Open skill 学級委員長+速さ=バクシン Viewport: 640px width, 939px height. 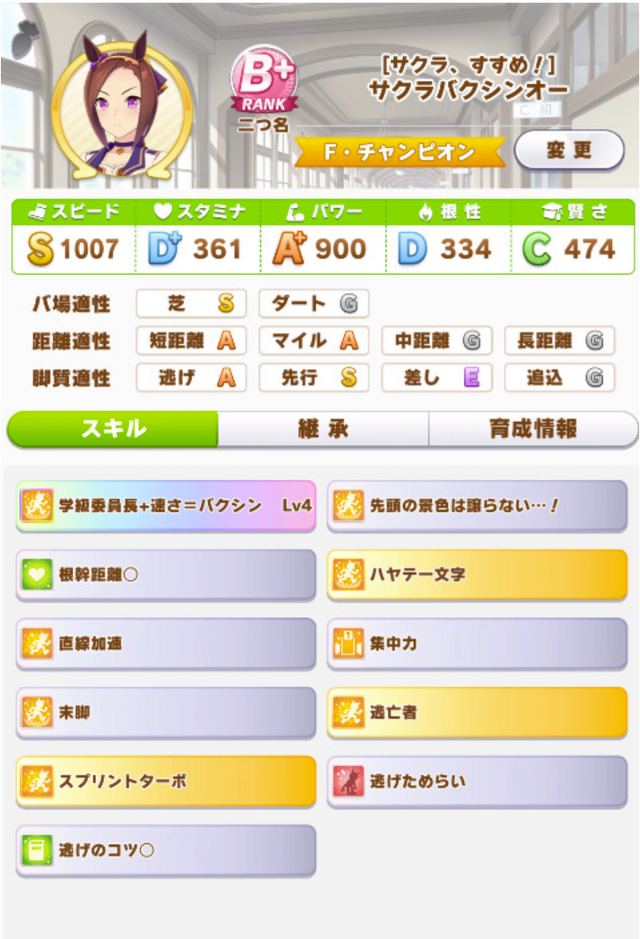[x=166, y=506]
